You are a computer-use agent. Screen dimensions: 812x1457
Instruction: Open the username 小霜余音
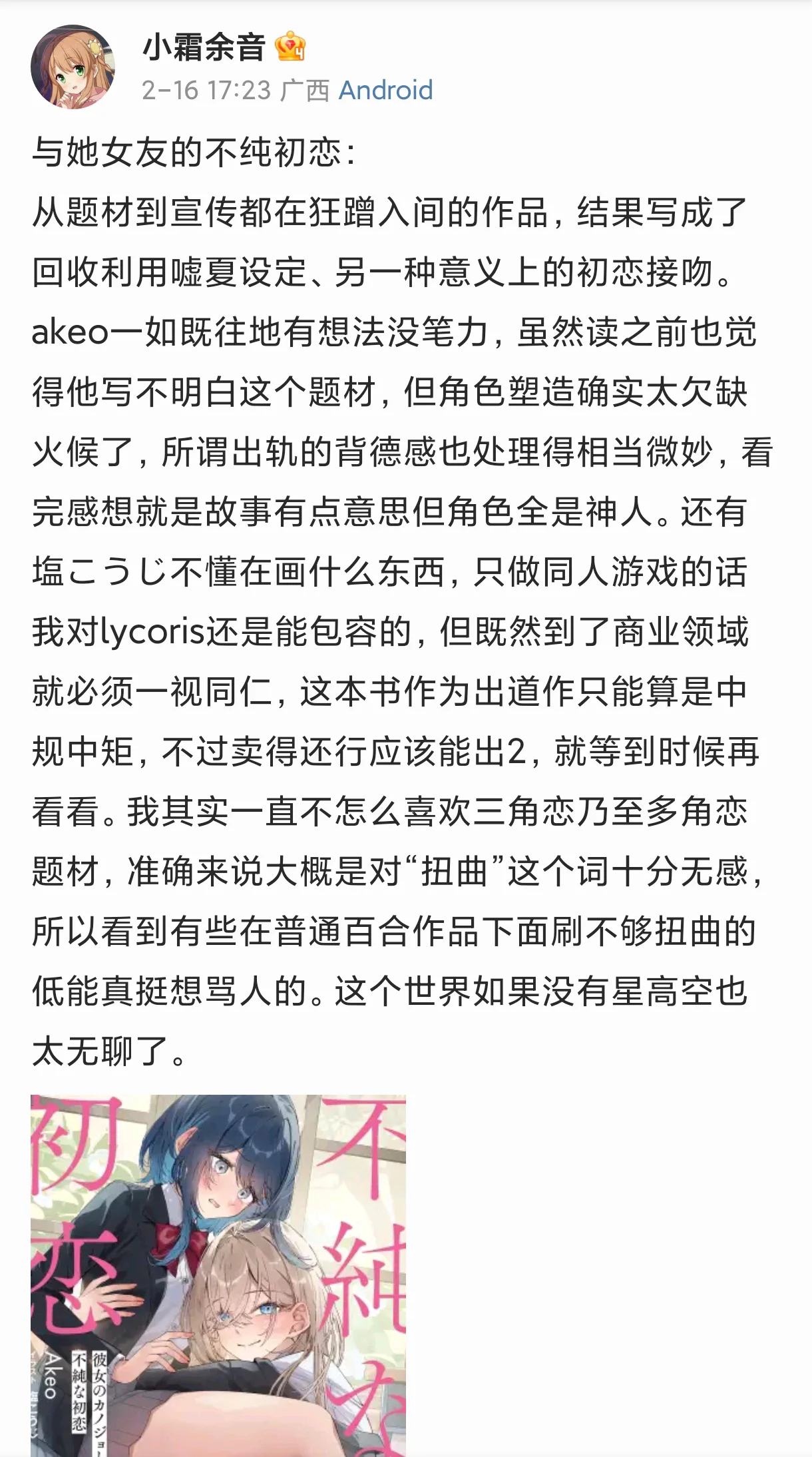204,48
